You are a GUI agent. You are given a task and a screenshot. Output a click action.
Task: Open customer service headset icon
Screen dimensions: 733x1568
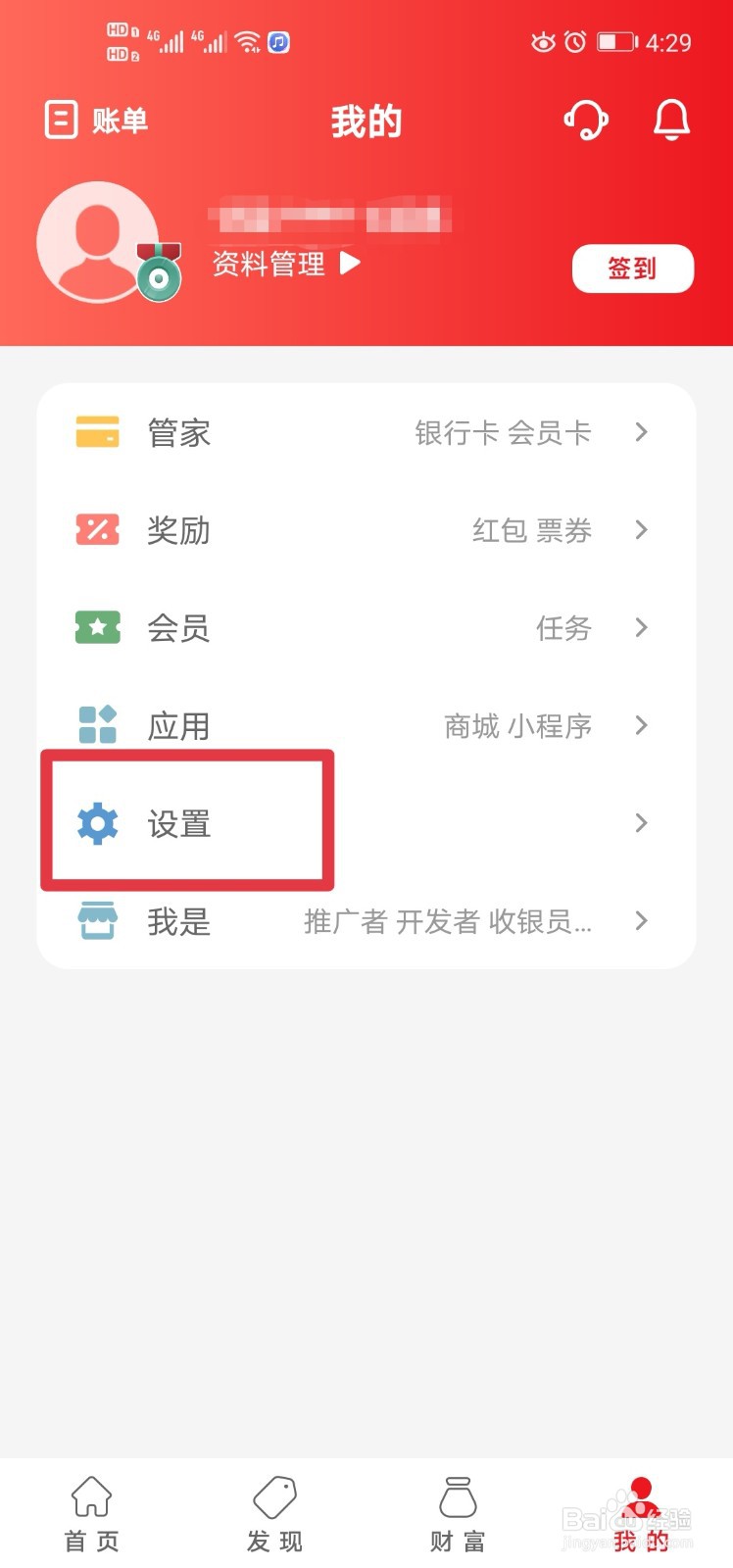point(587,122)
